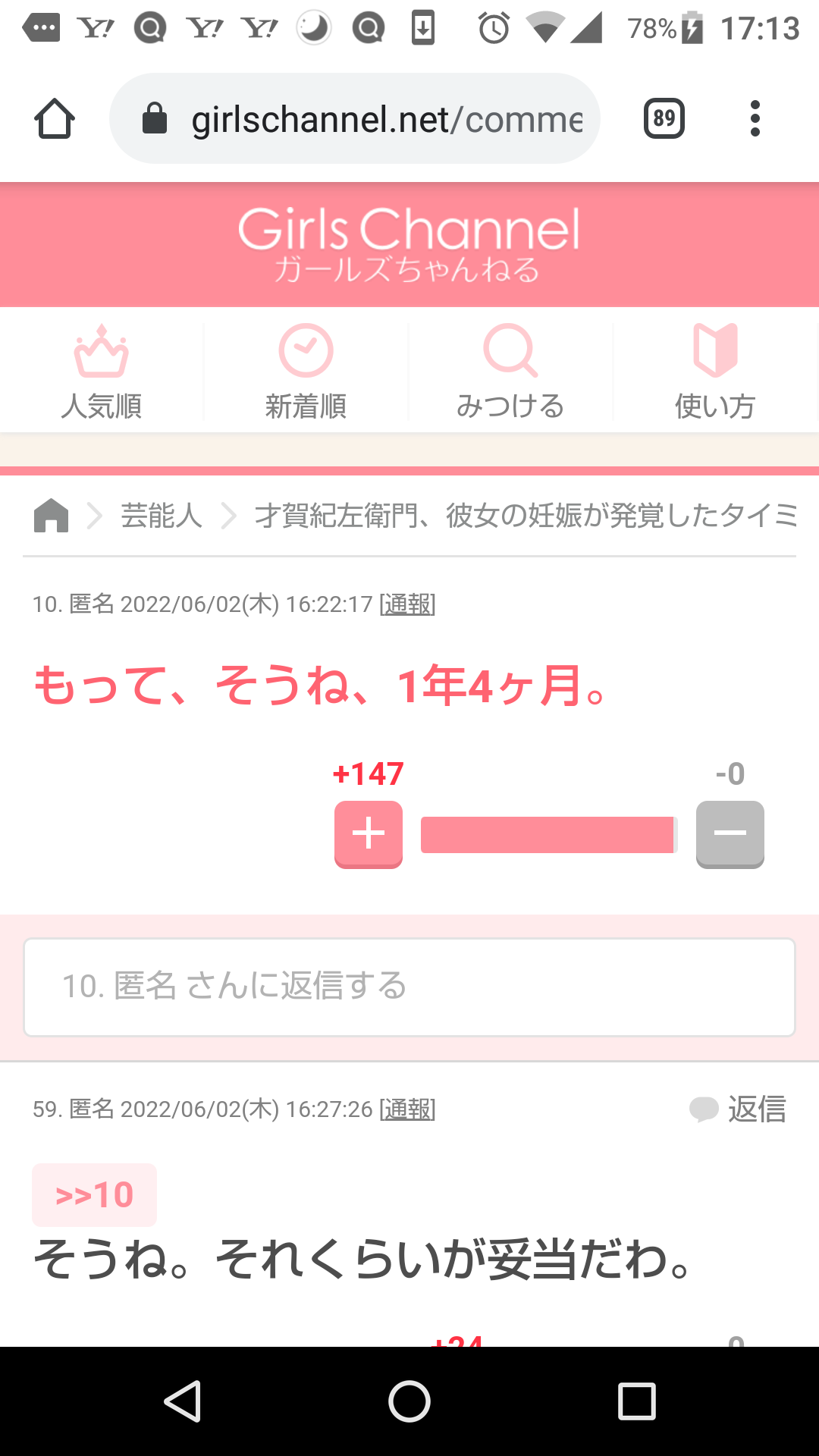The height and width of the screenshot is (1456, 819).
Task: Switch to the 新着順 tab
Action: point(306,372)
